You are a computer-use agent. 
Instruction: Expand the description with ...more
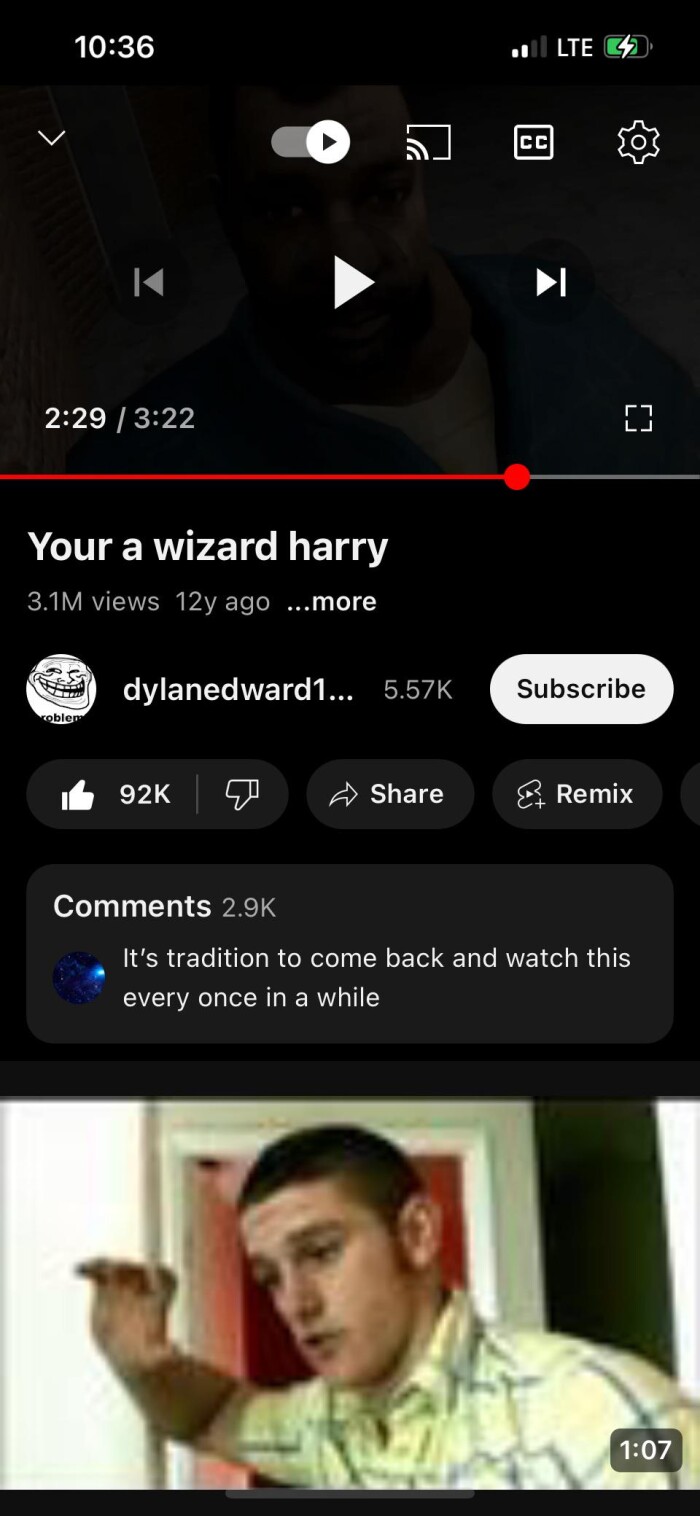point(332,602)
